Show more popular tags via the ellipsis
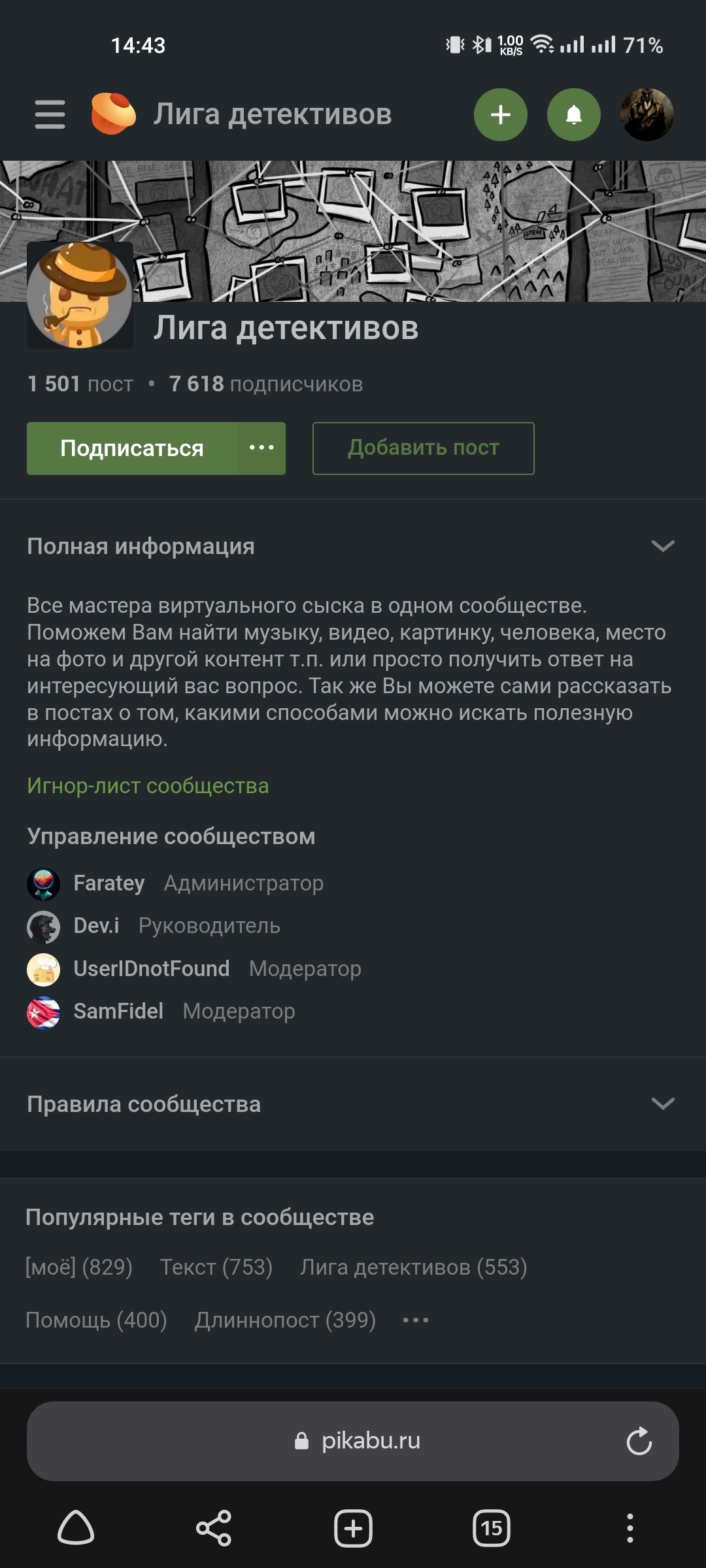The height and width of the screenshot is (1568, 706). (416, 1320)
